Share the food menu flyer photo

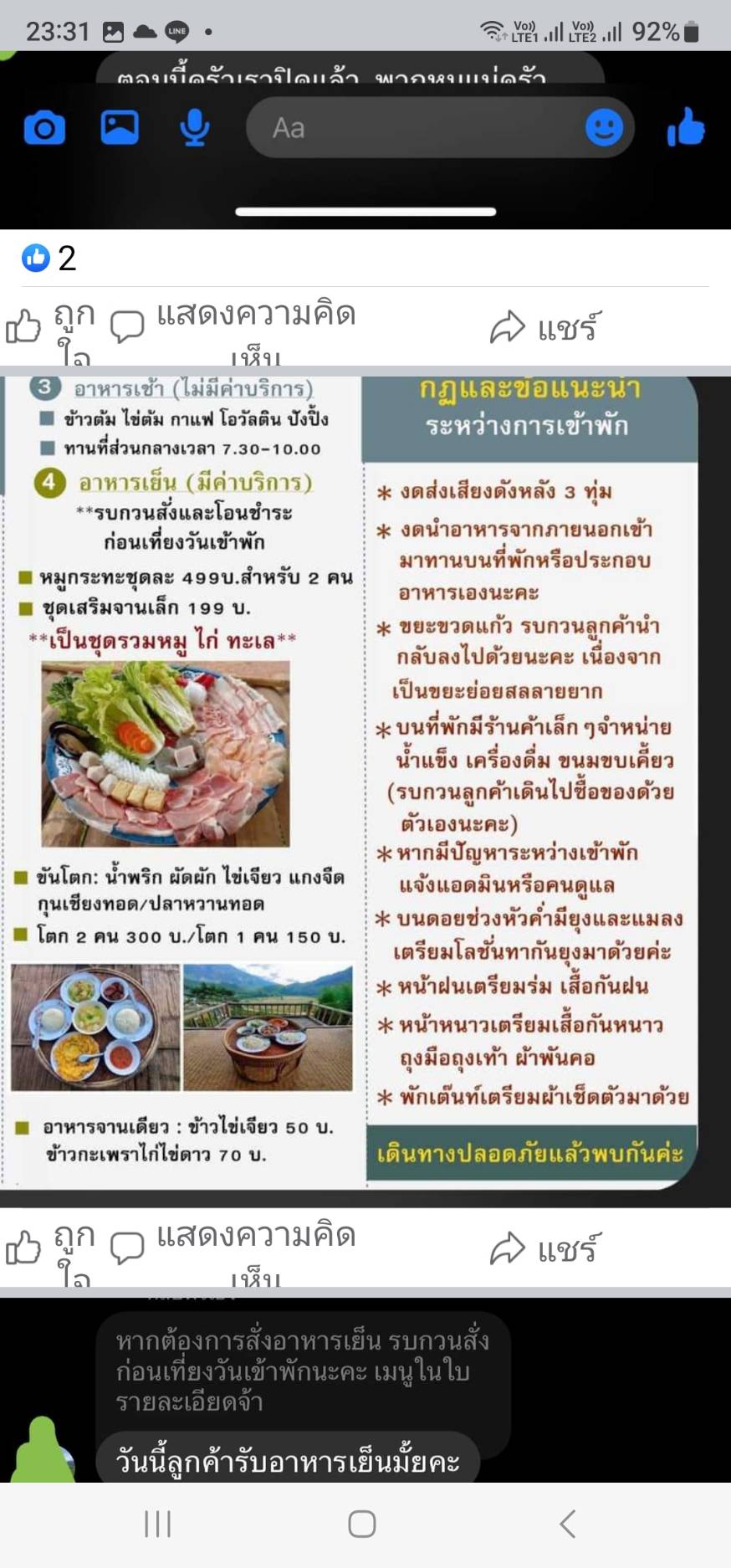(x=544, y=1248)
